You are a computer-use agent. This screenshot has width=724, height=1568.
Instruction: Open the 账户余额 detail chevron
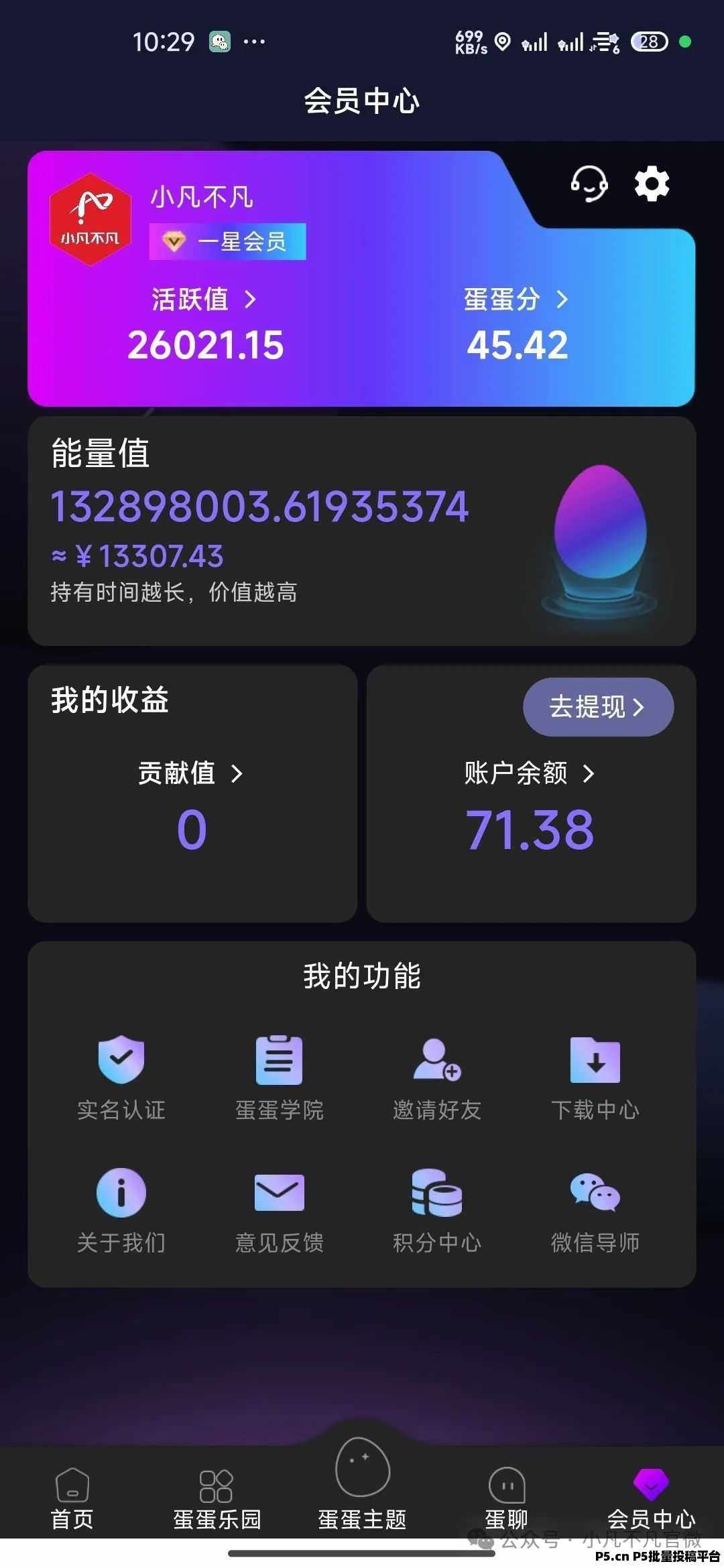(x=589, y=773)
